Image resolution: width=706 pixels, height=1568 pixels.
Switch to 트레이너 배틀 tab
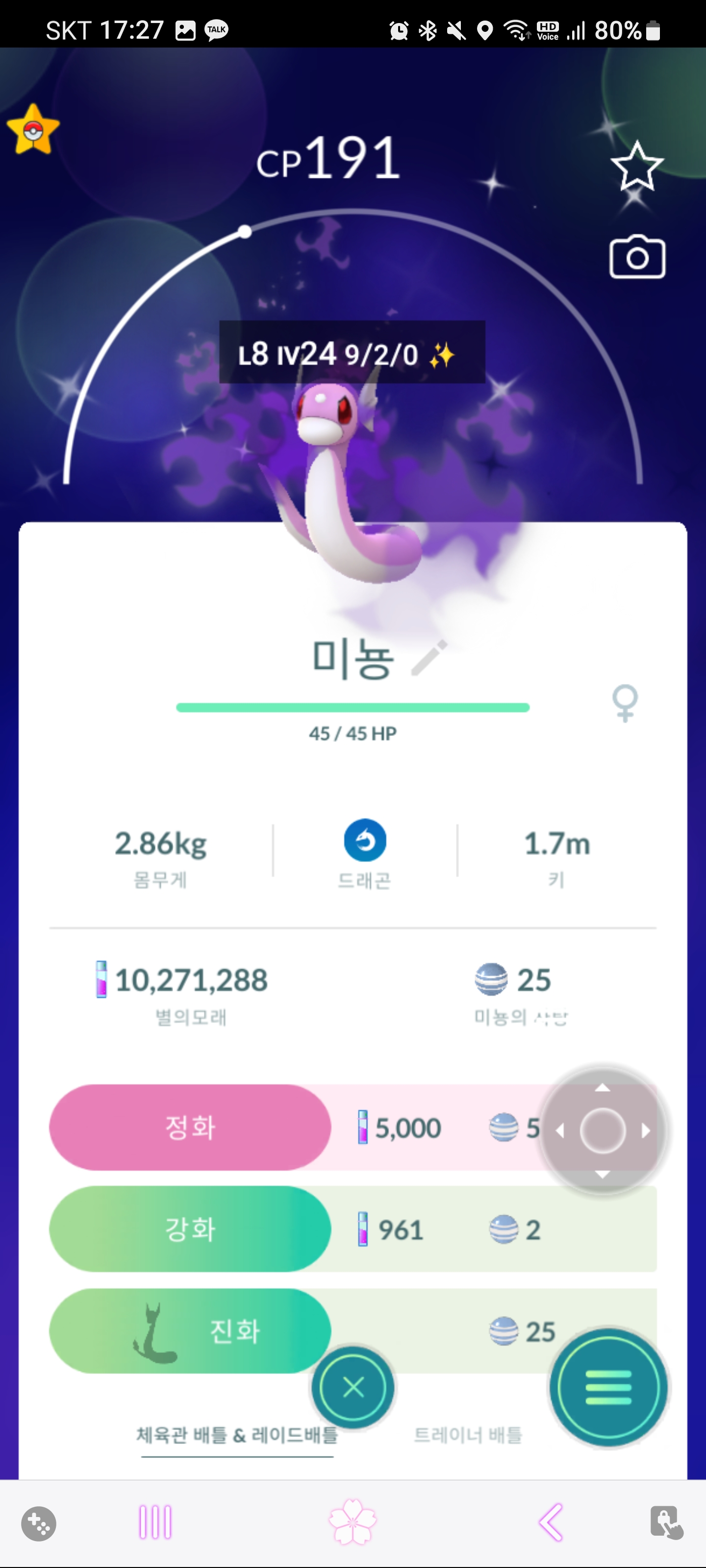pos(468,1435)
